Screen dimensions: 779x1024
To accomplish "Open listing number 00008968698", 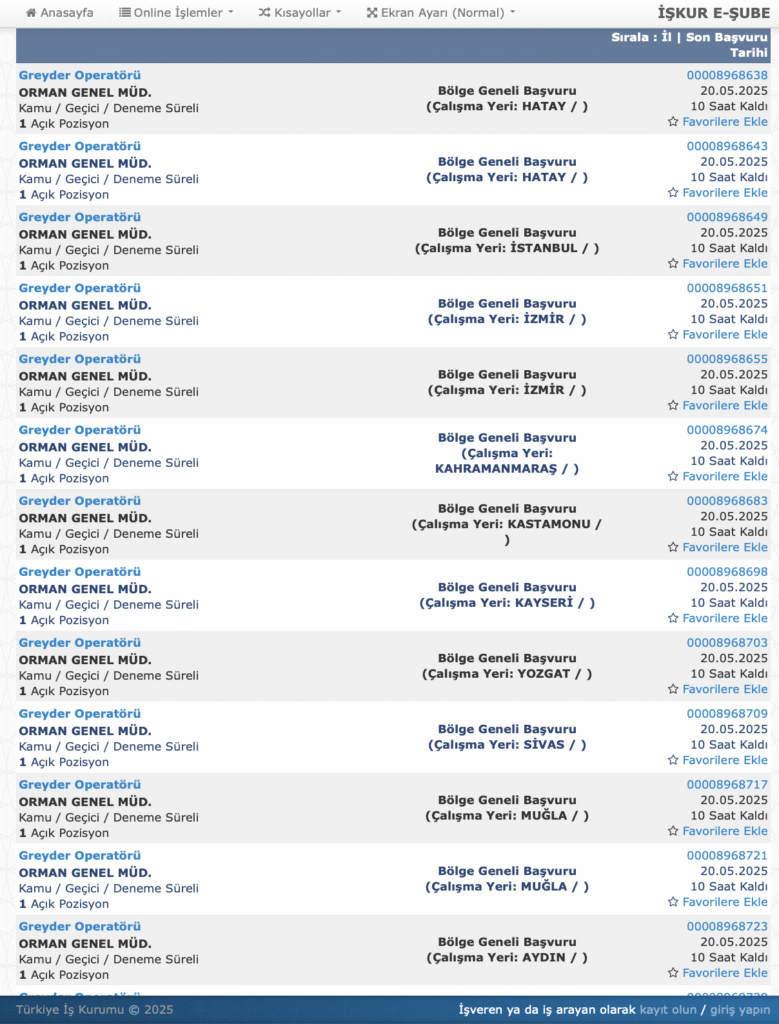I will point(727,572).
